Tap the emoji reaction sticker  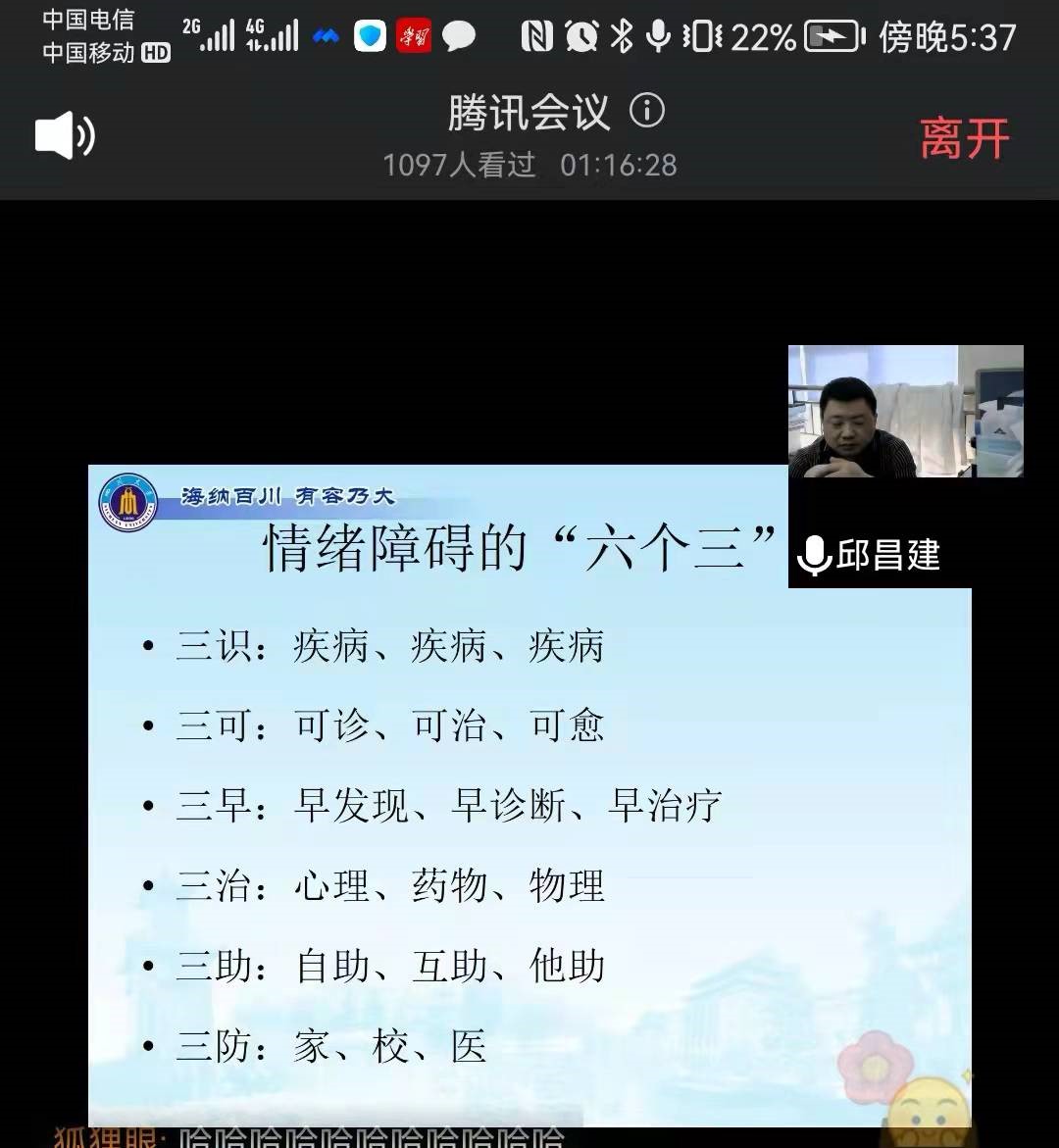click(927, 1103)
